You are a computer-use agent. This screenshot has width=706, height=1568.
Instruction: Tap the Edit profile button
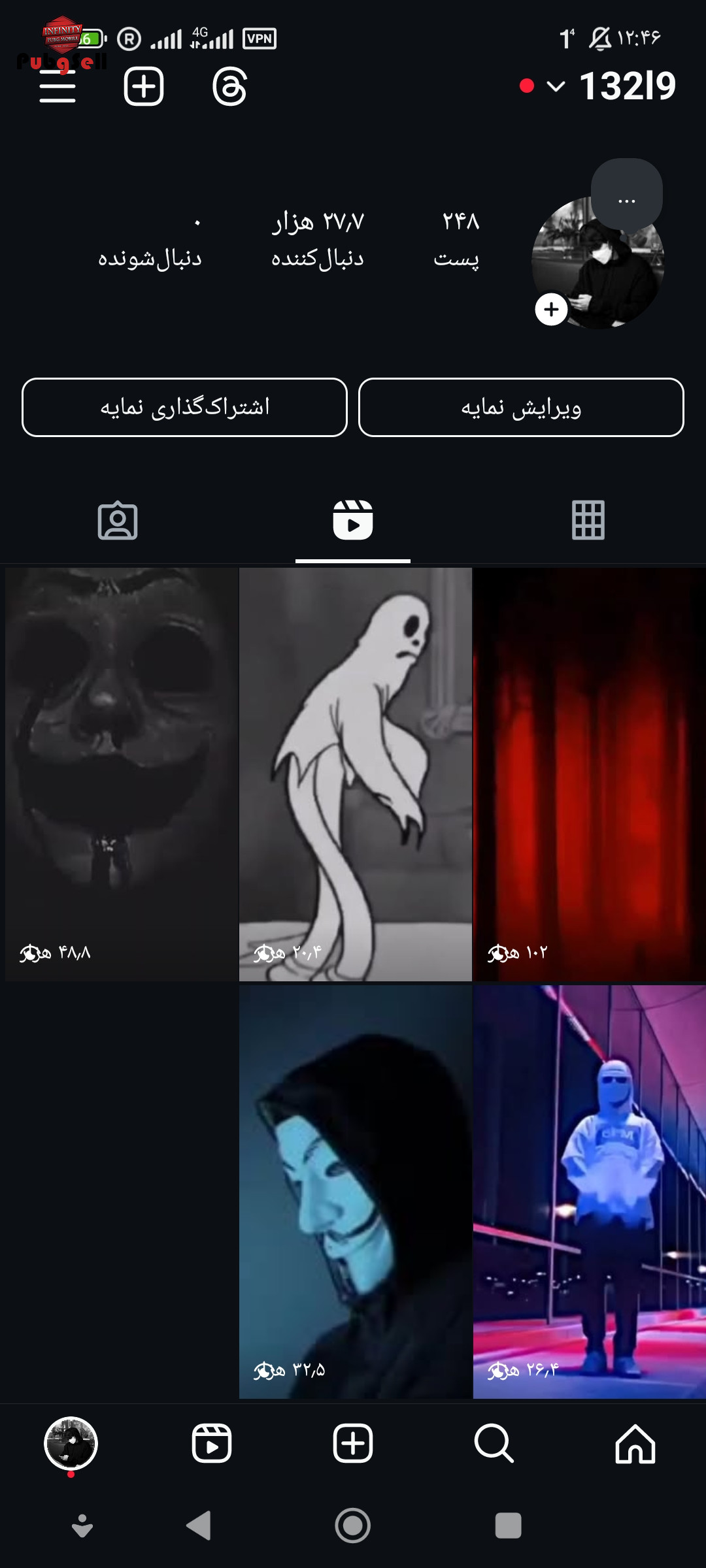[x=521, y=407]
